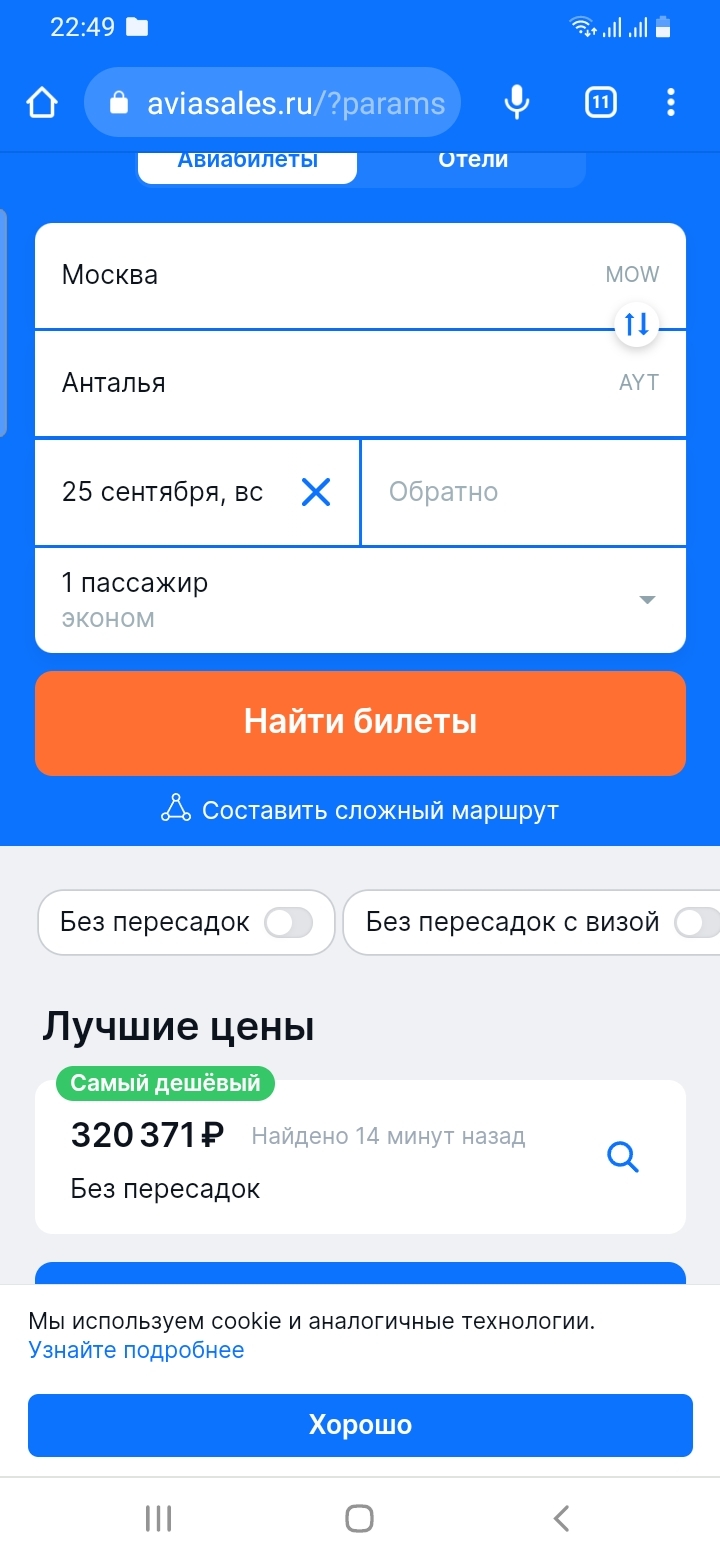Tap Найти билеты to search flights
This screenshot has height=1560, width=720.
[x=360, y=722]
